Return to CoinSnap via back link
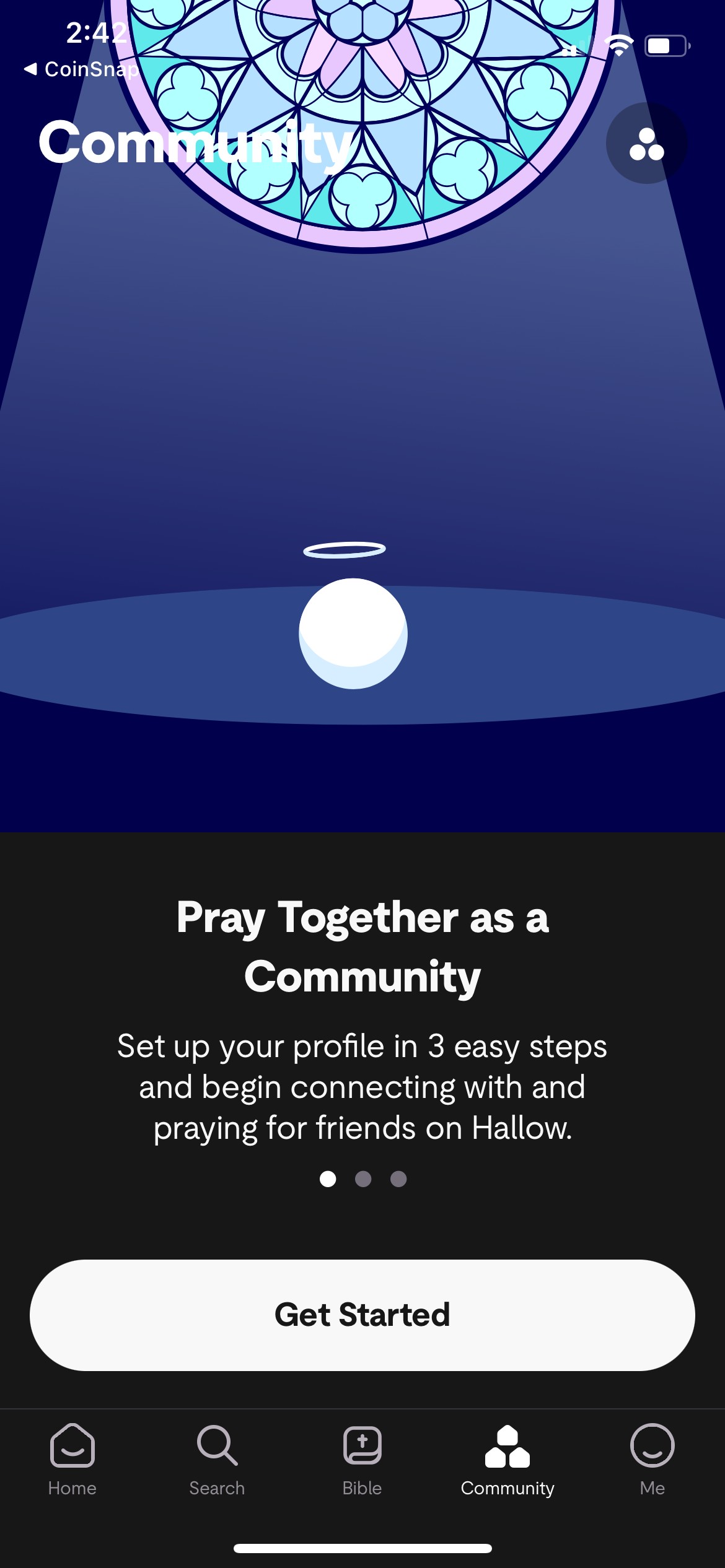 (81, 69)
